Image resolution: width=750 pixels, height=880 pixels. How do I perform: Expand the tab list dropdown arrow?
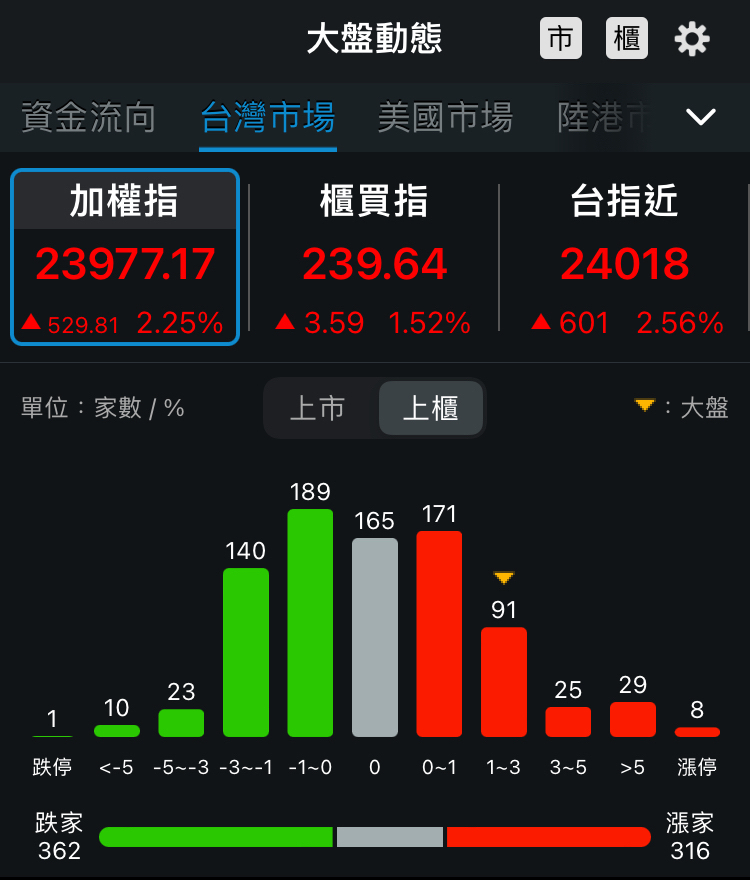point(701,117)
